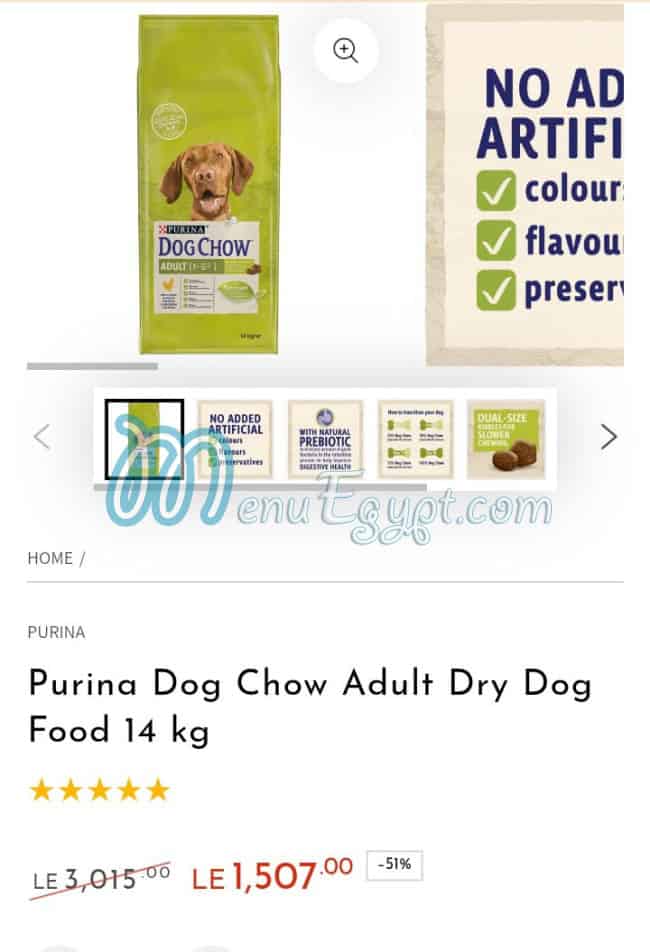The height and width of the screenshot is (952, 650).
Task: Select the Natural Prebiotic thumbnail
Action: click(325, 439)
